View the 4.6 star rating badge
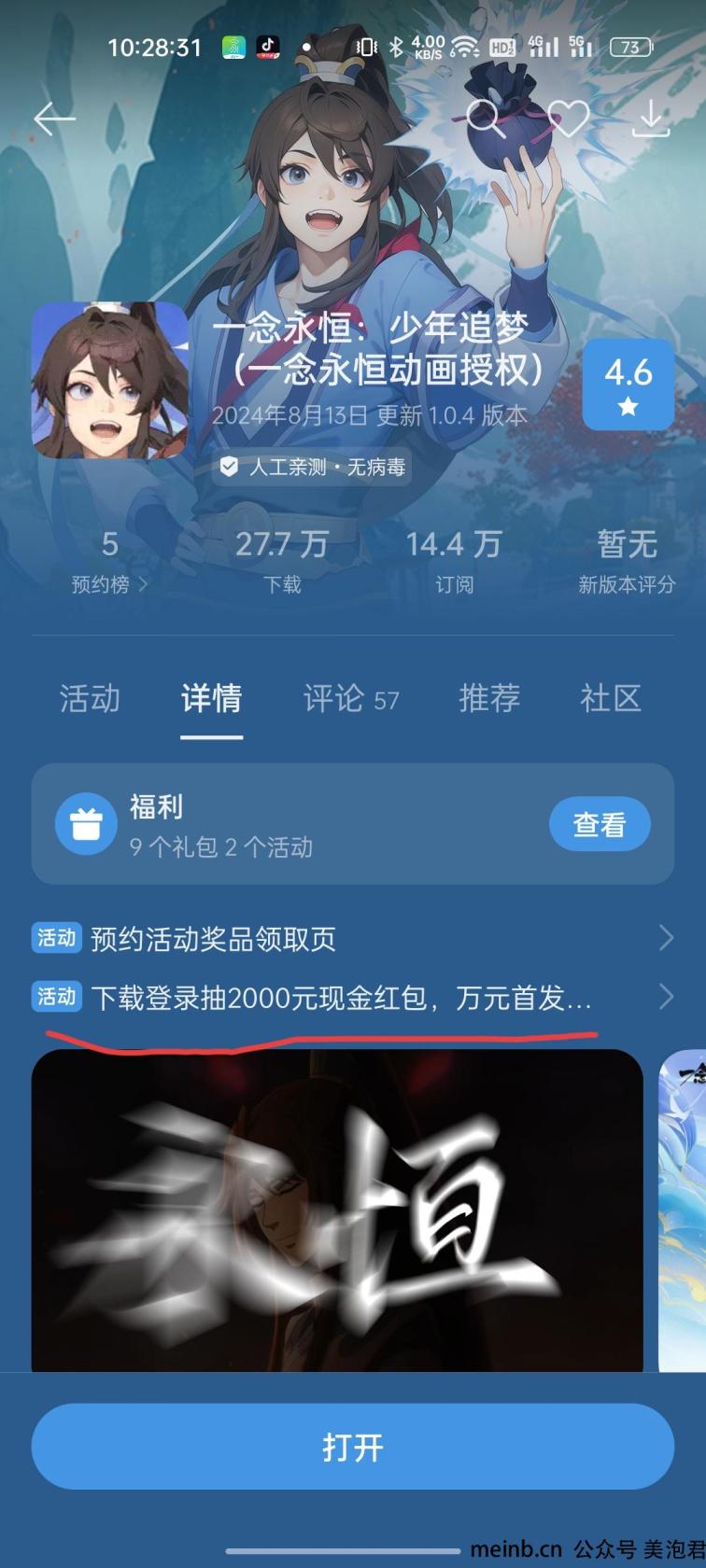 tap(628, 385)
